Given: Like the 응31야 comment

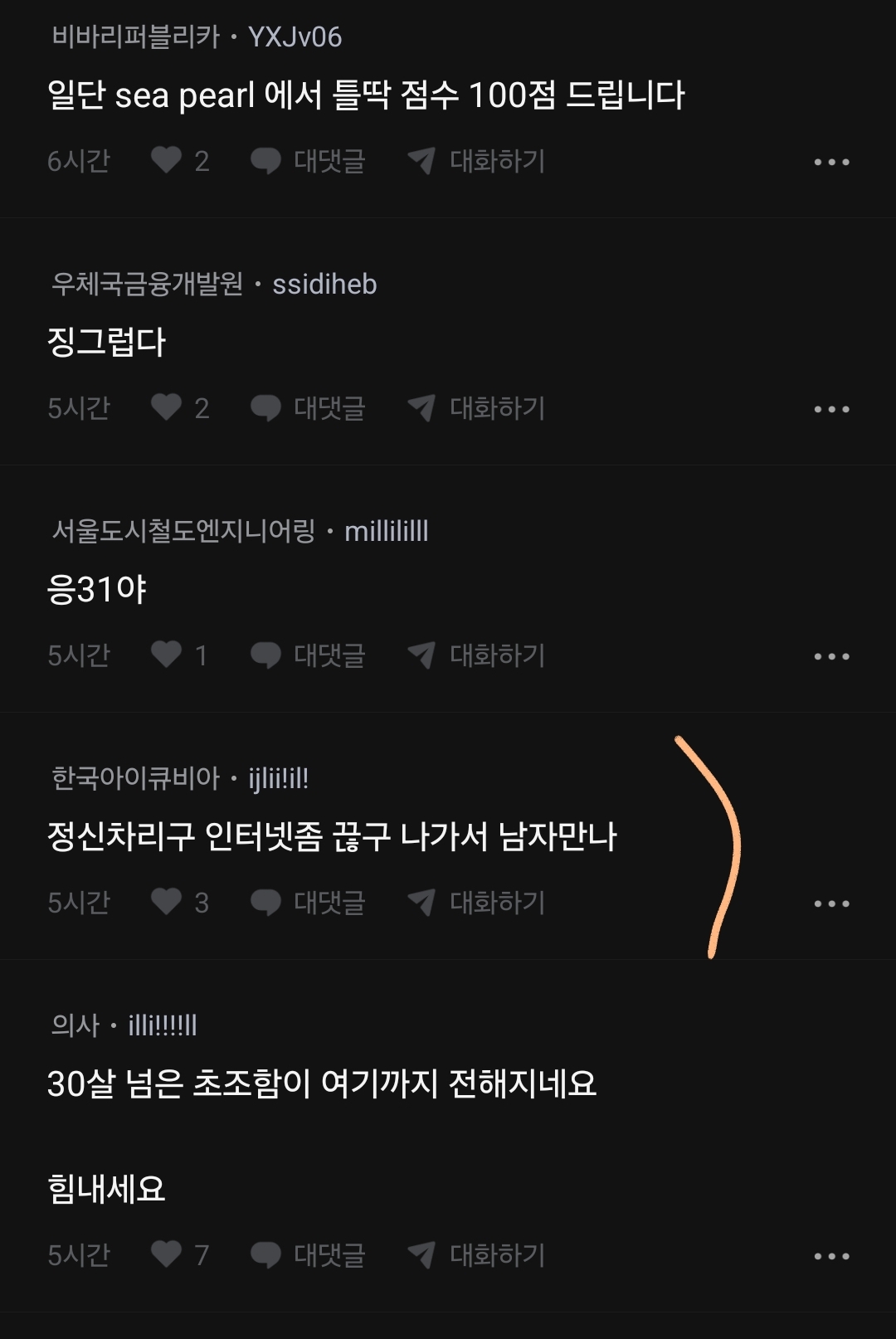Looking at the screenshot, I should click(167, 655).
